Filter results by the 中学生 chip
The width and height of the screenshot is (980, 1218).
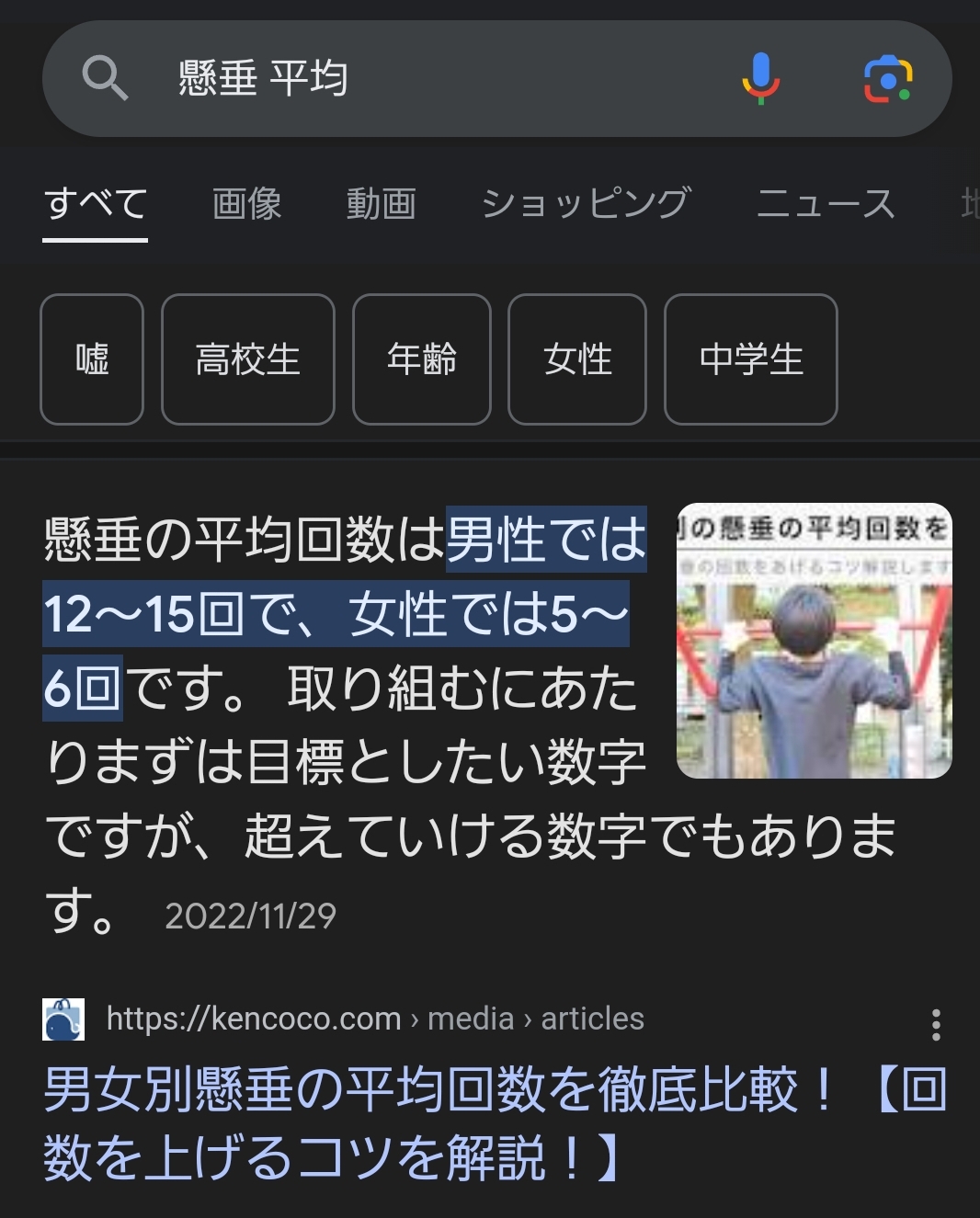tap(751, 359)
